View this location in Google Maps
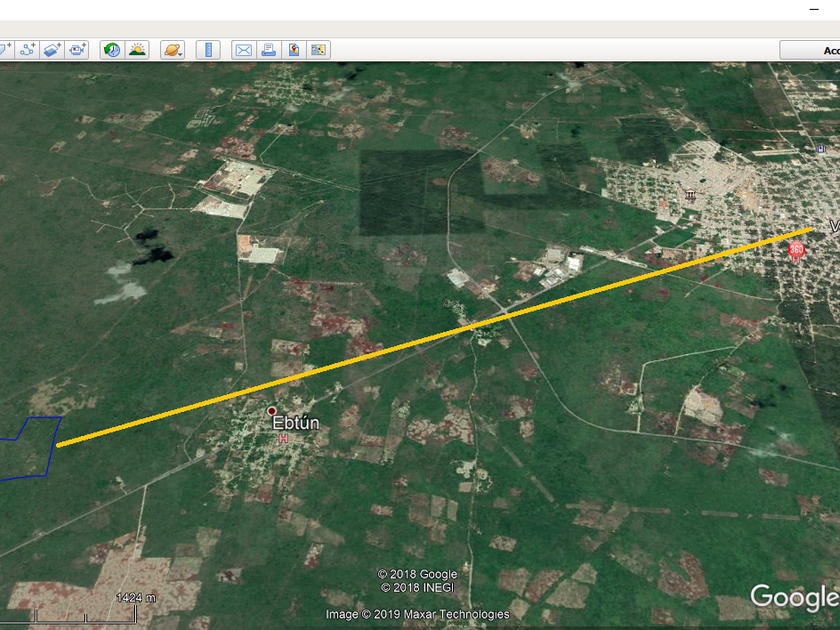This screenshot has height=630, width=840. coord(319,49)
